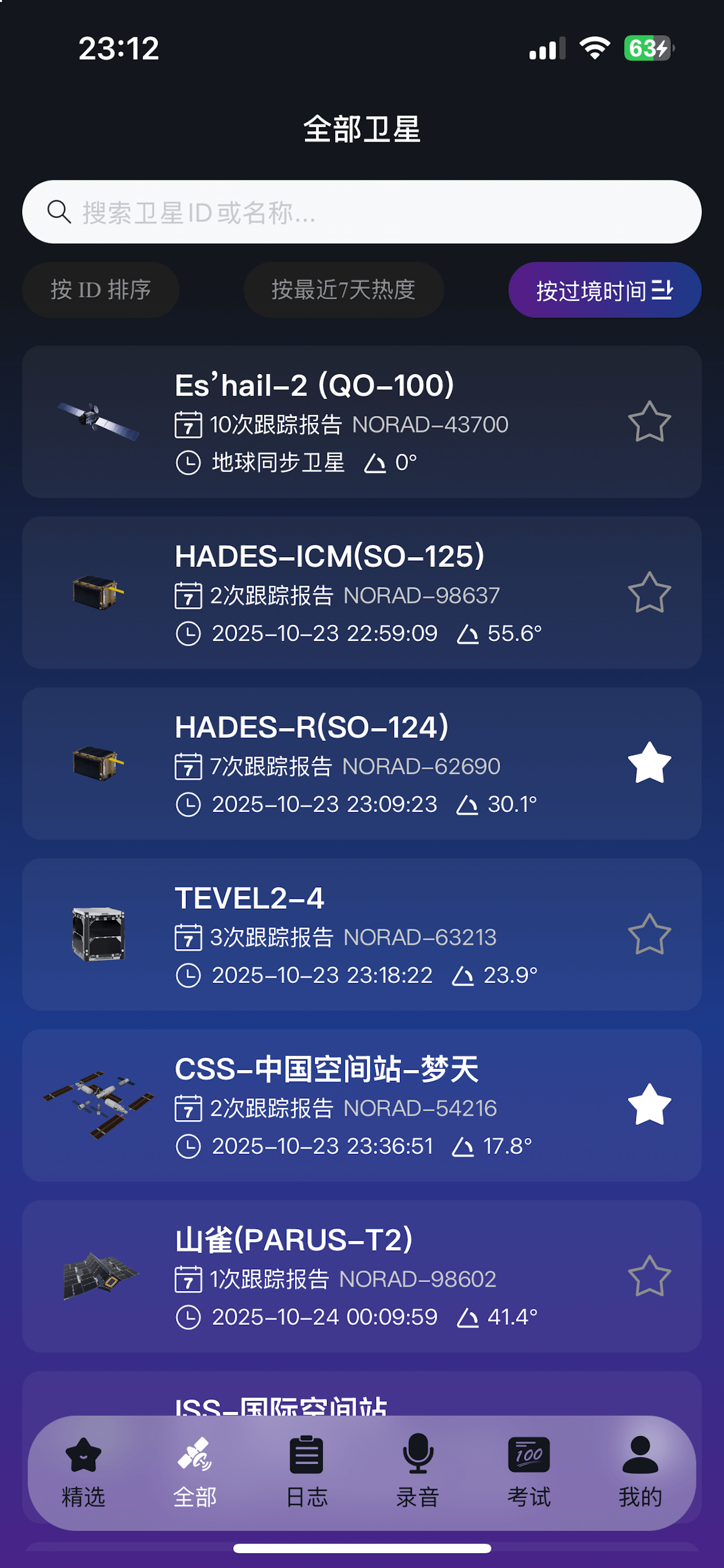Viewport: 724px width, 1568px height.
Task: Add TEVEL2-4 to favorites
Action: click(649, 935)
